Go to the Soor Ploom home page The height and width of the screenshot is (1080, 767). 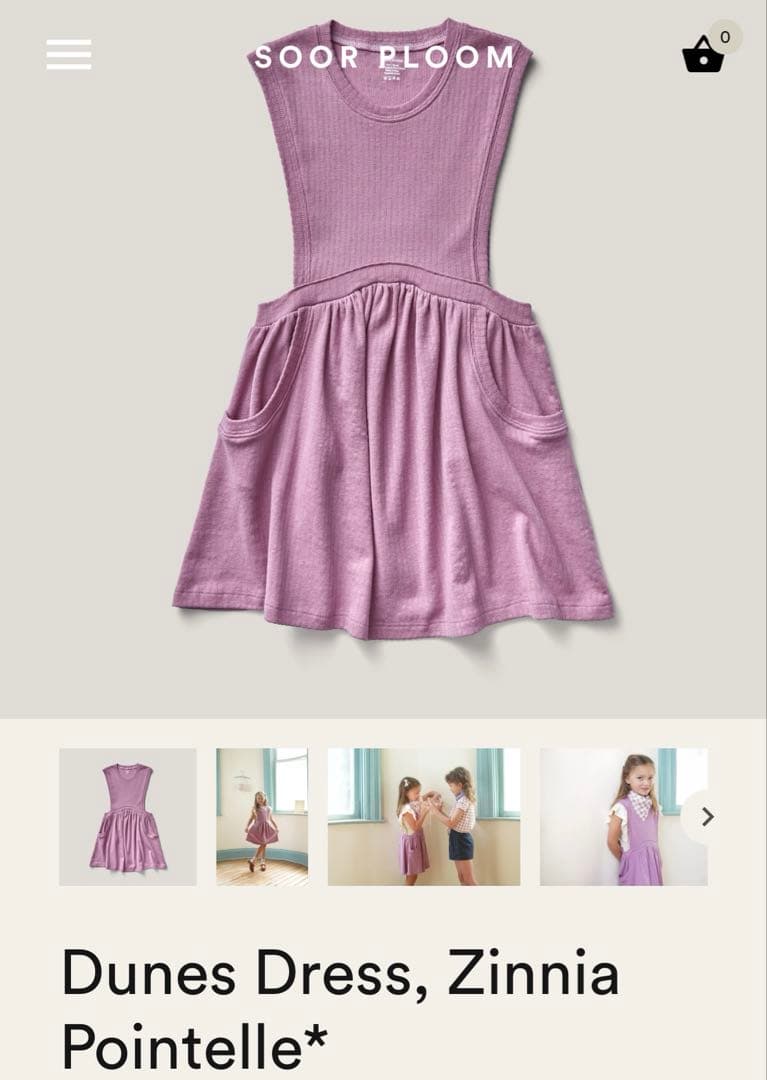[385, 57]
